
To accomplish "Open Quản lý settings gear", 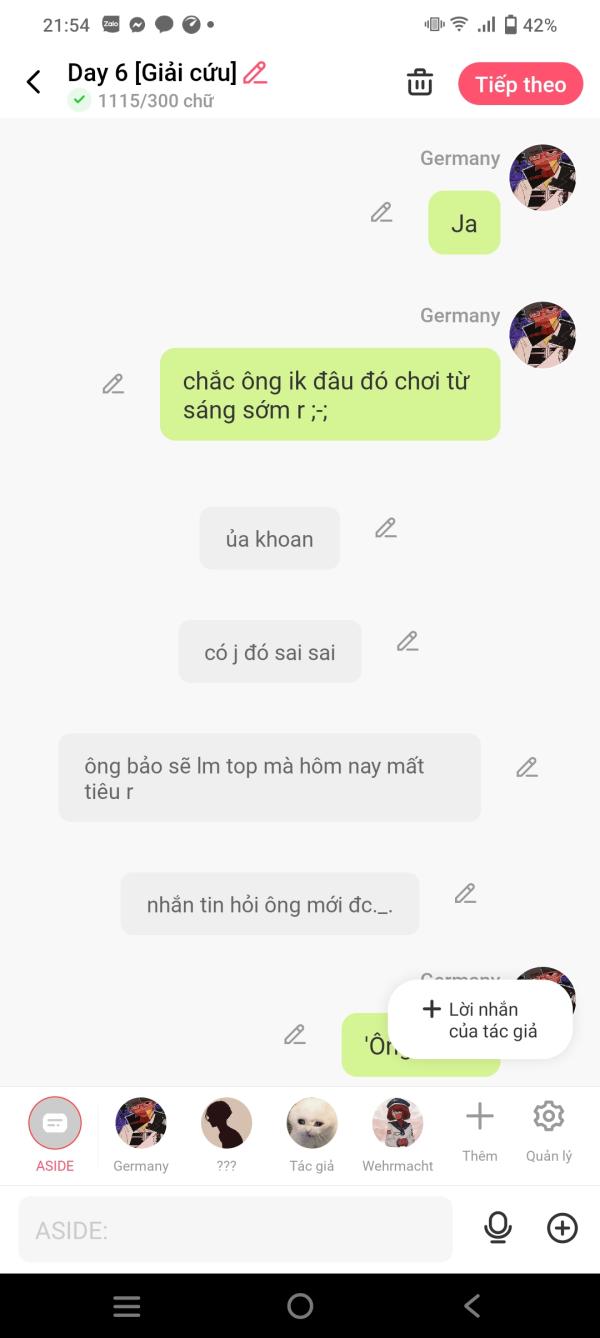I will point(549,1131).
